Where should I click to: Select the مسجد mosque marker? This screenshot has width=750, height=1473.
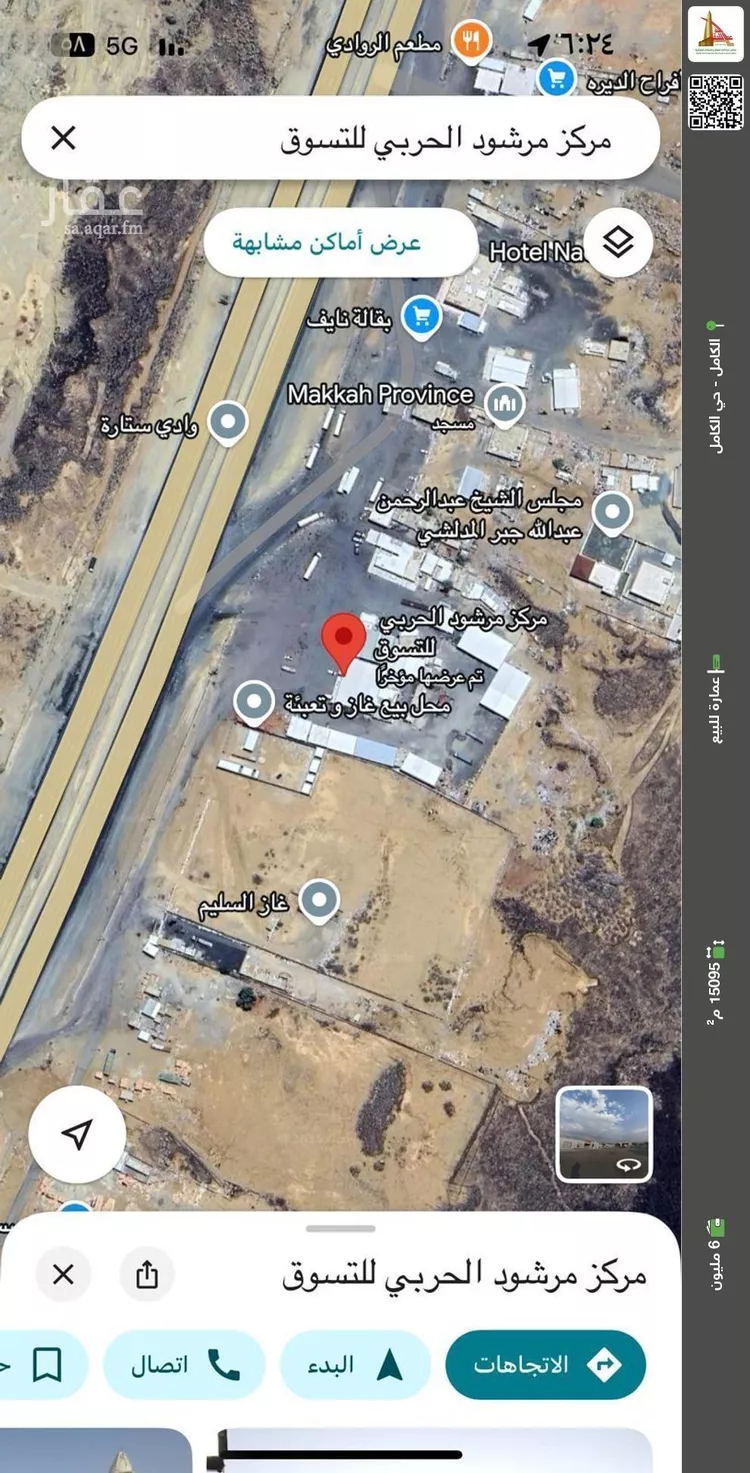pyautogui.click(x=504, y=403)
